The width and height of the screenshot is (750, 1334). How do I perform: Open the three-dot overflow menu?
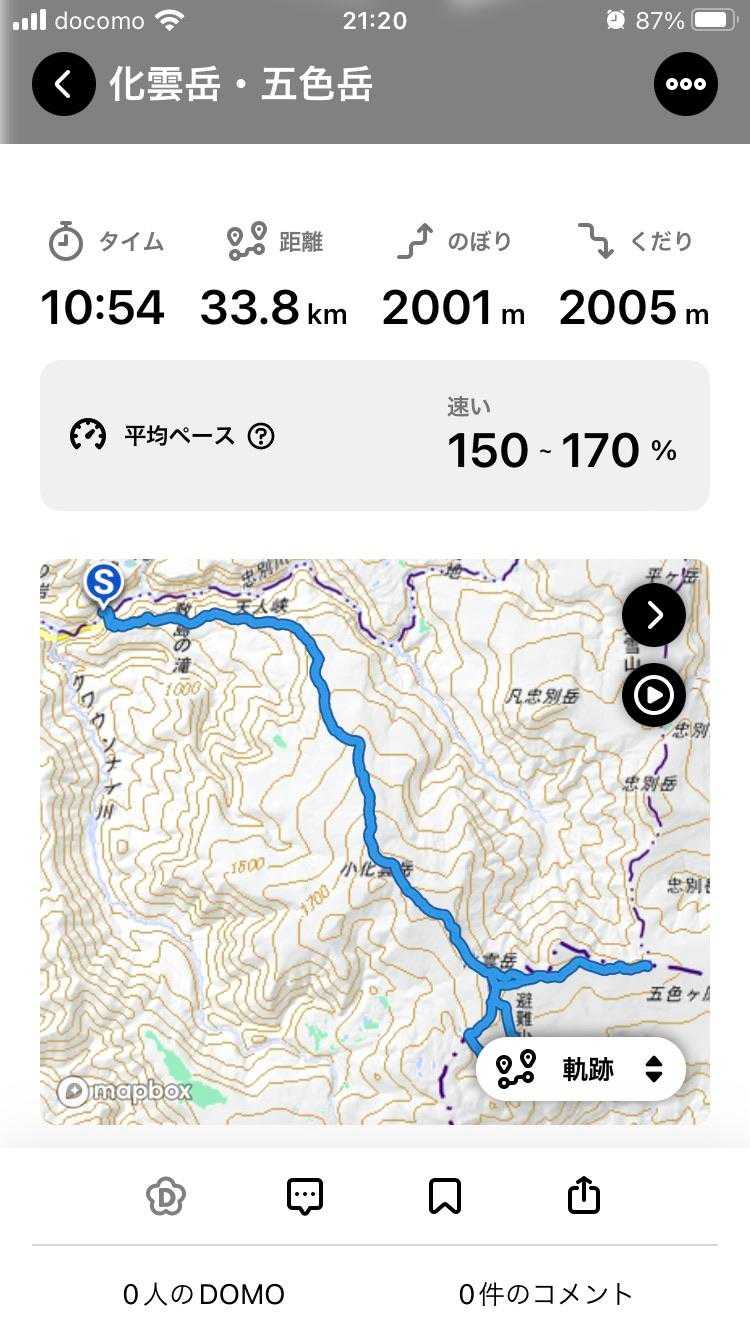(685, 84)
